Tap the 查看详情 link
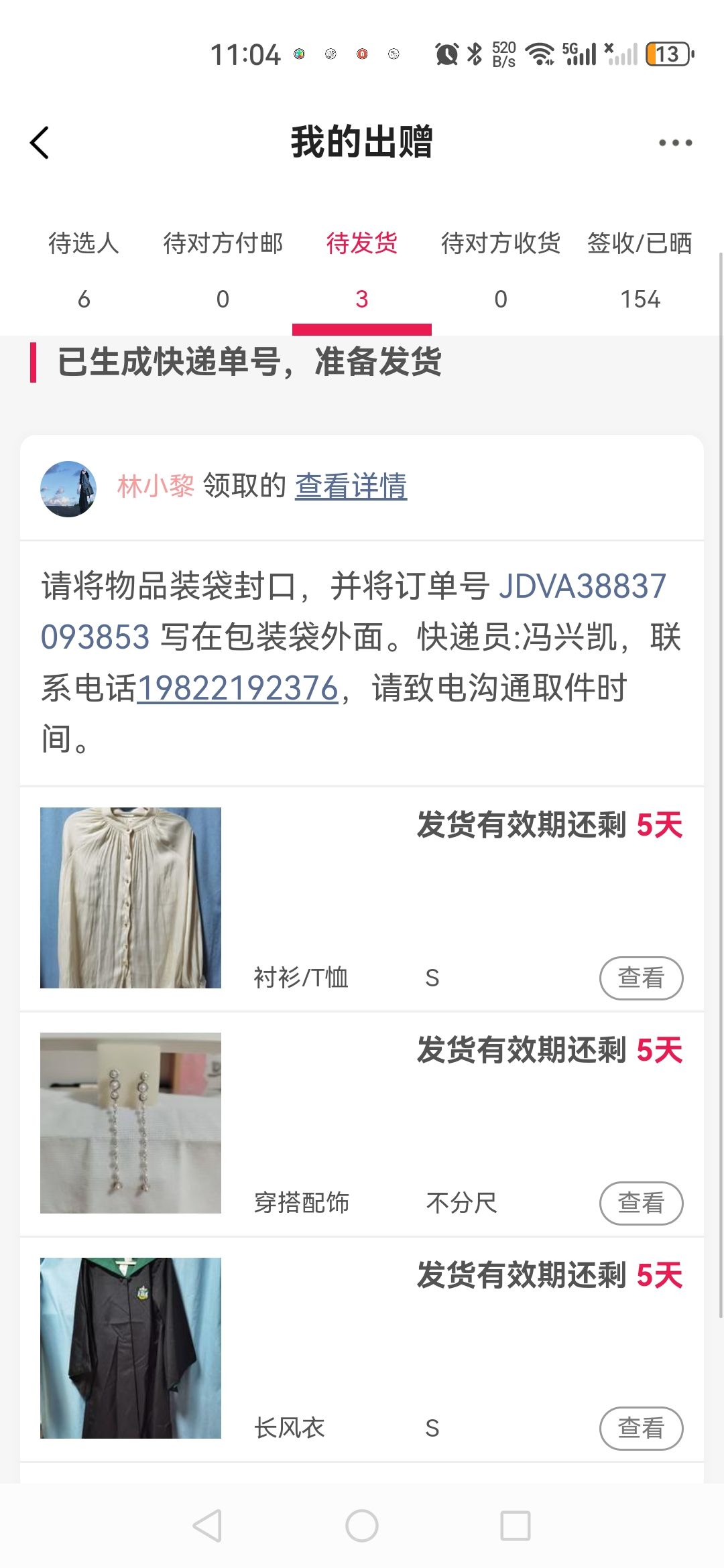Screen dimensions: 724x1568 351,486
